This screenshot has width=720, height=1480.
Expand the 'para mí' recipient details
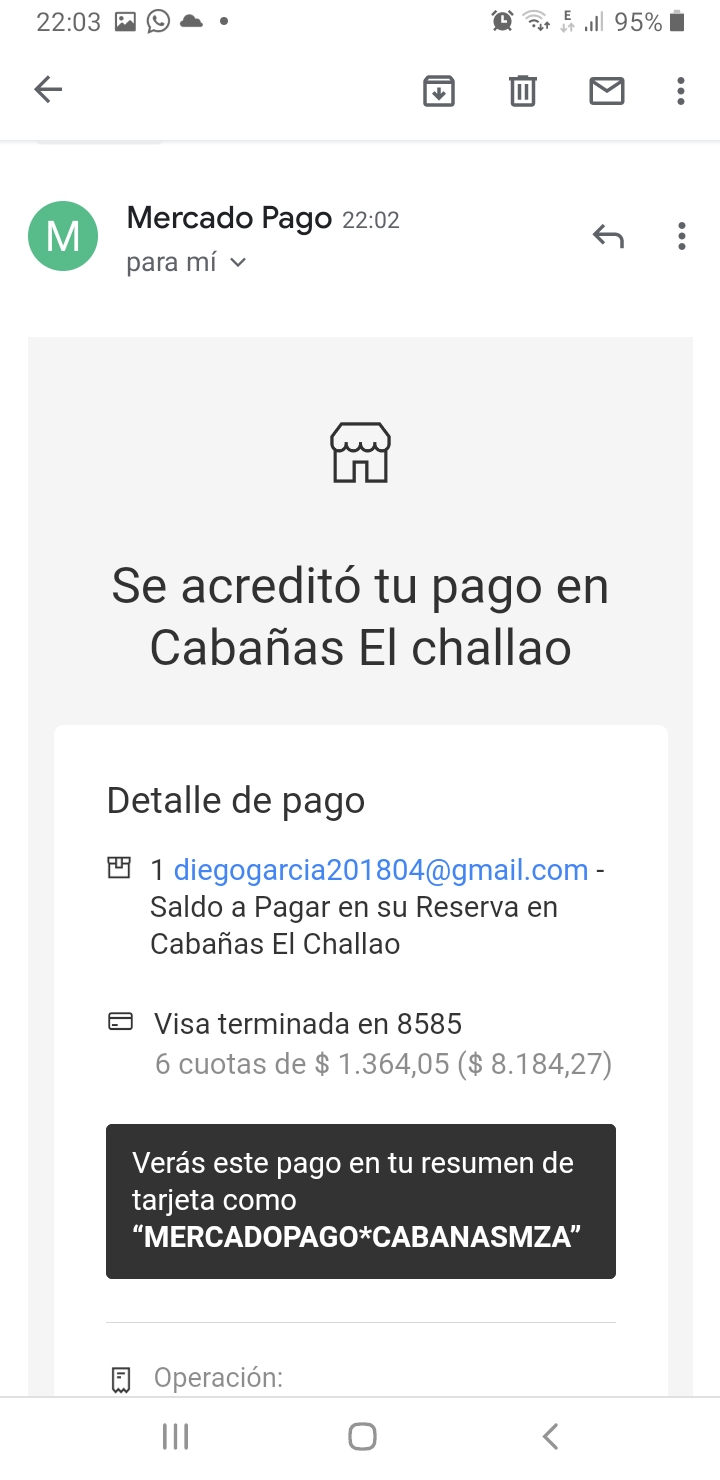coord(186,263)
